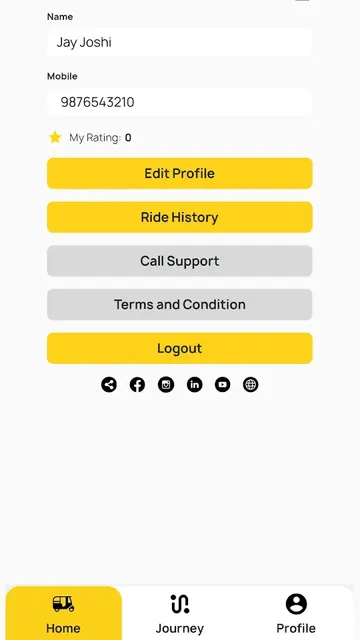Open Ride History

180,217
